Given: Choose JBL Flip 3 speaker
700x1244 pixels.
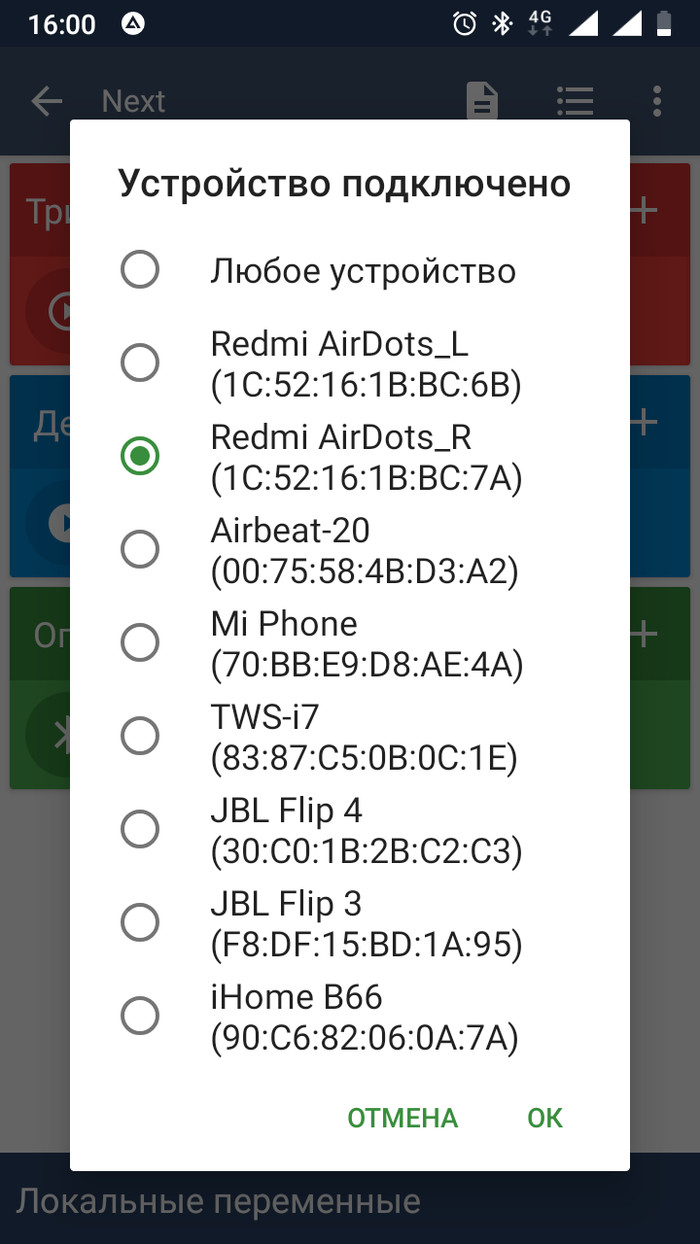Looking at the screenshot, I should 350,922.
